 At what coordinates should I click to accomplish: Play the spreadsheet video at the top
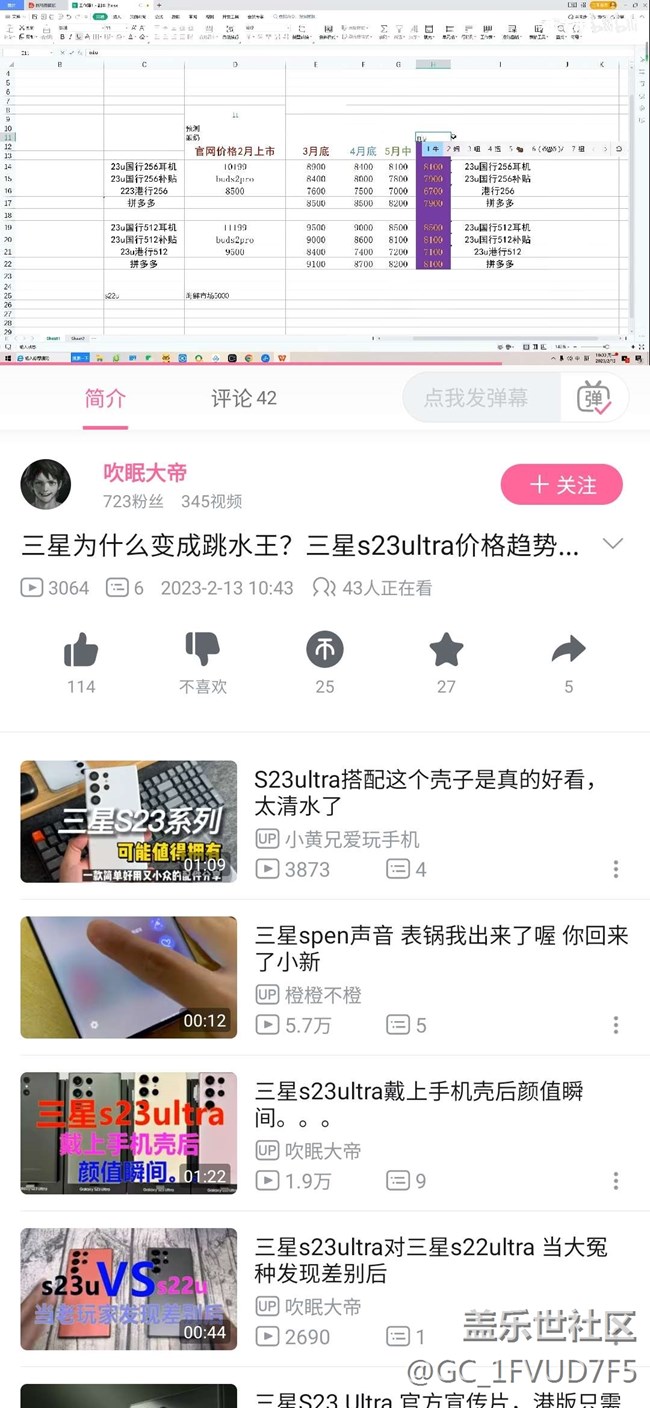pos(325,180)
